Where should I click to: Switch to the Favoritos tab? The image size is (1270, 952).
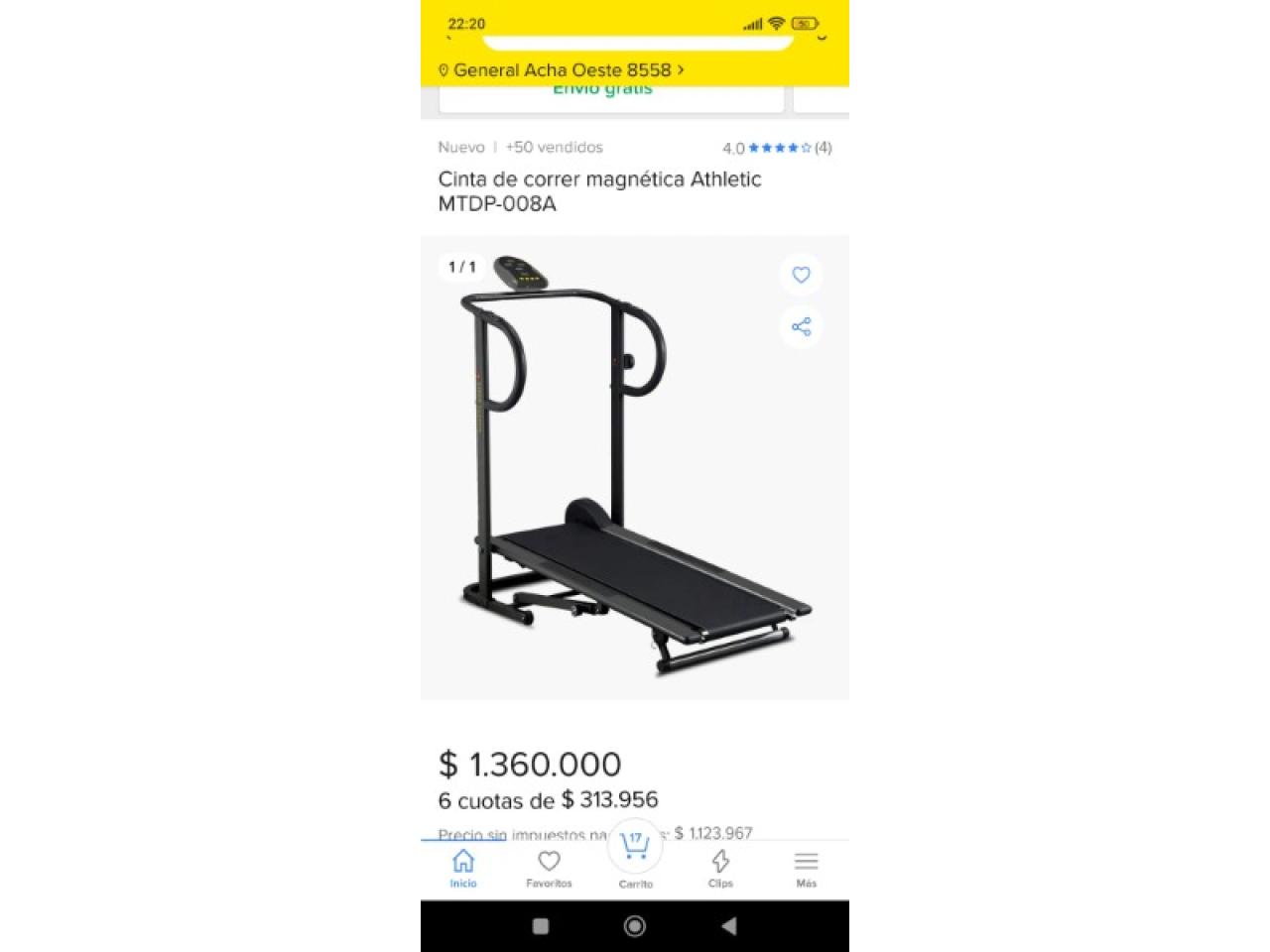[549, 868]
